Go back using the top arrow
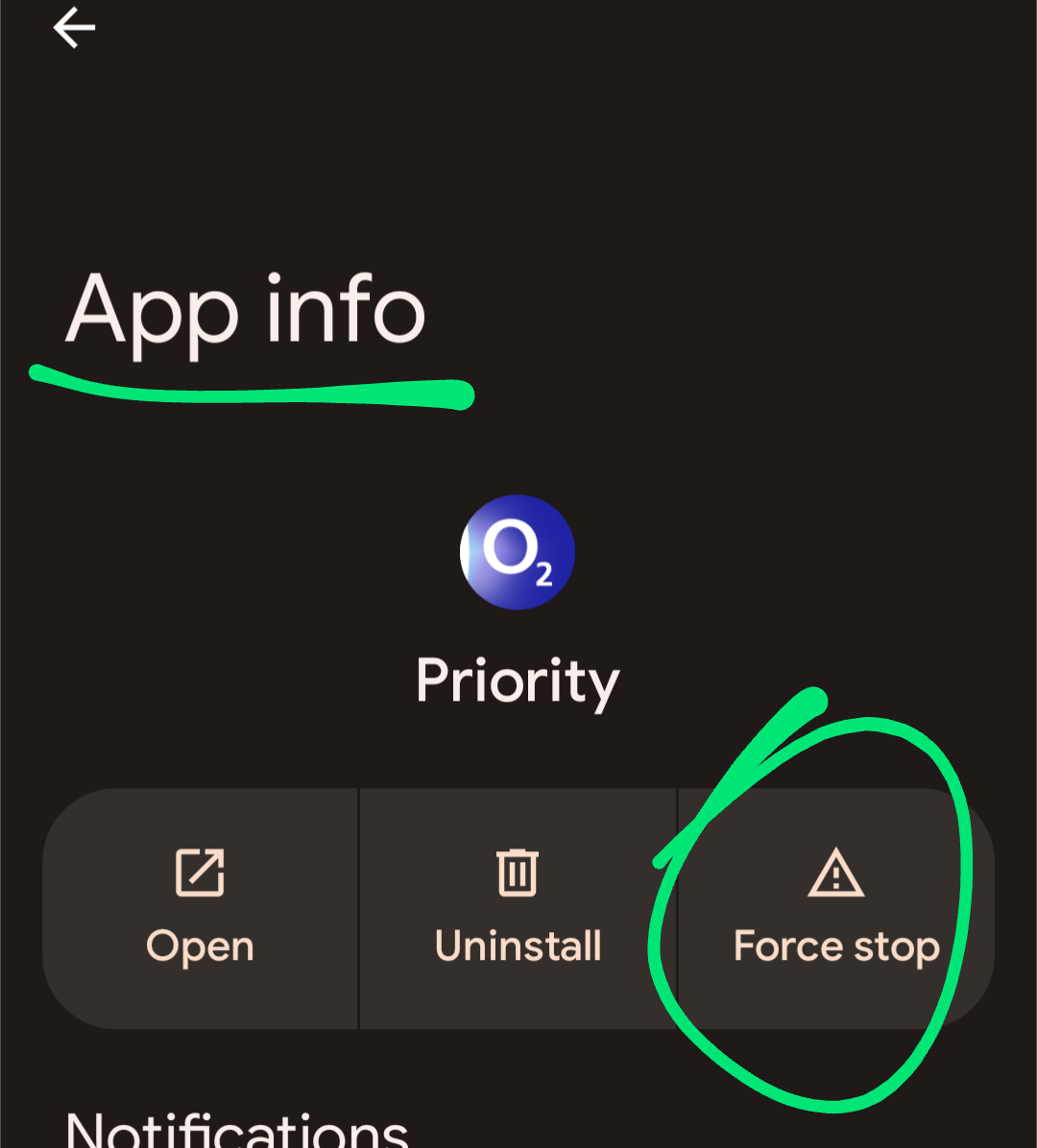 (74, 29)
